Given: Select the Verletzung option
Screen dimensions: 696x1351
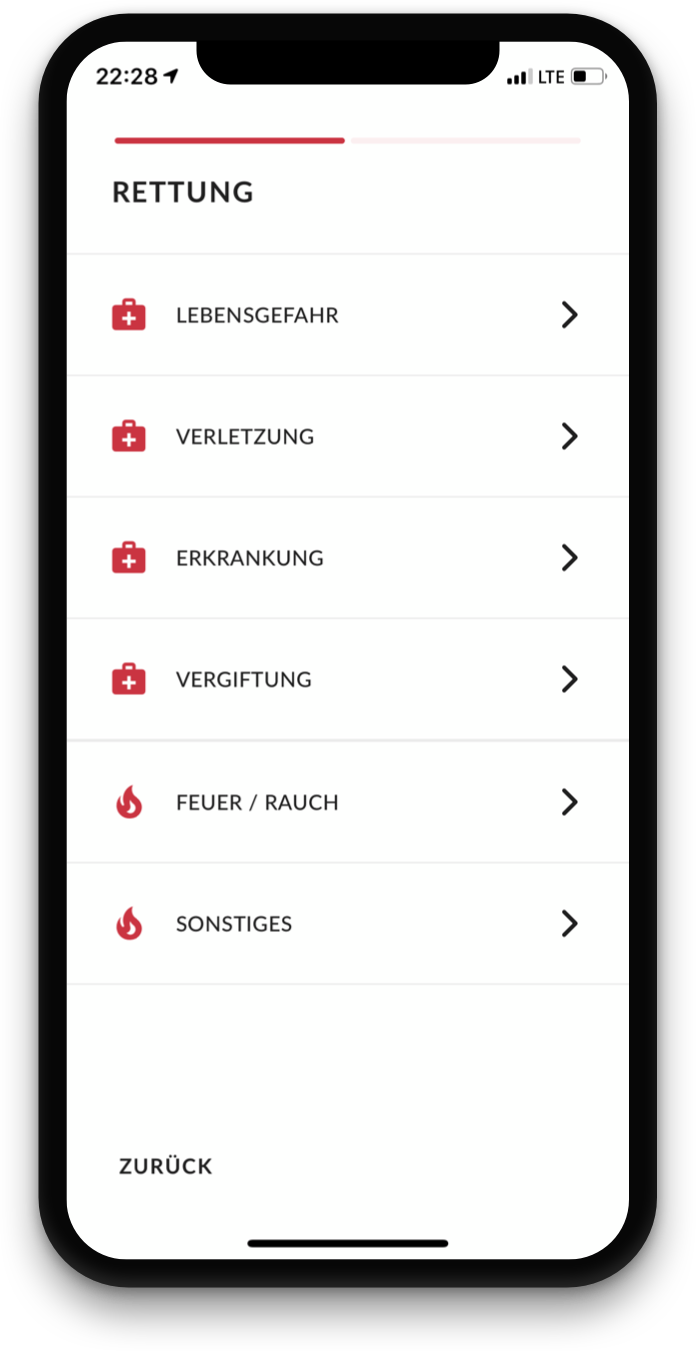Looking at the screenshot, I should (x=348, y=437).
